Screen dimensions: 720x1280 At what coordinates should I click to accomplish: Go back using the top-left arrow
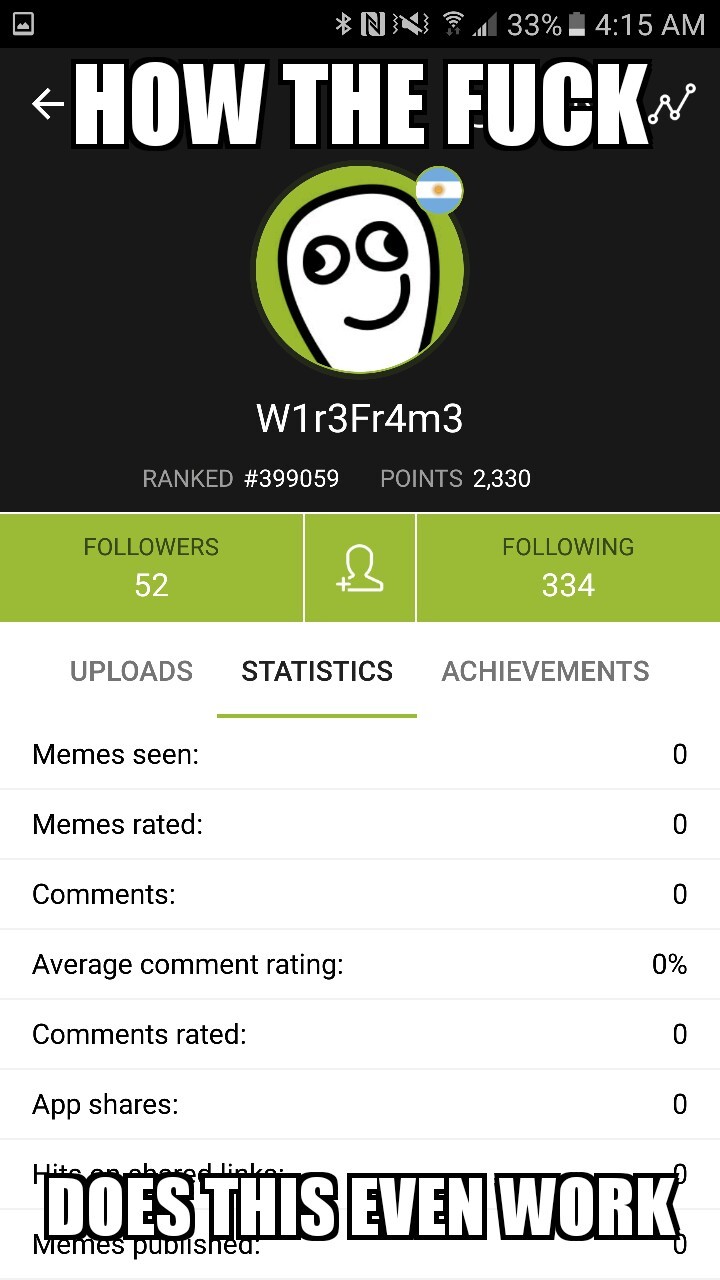47,103
